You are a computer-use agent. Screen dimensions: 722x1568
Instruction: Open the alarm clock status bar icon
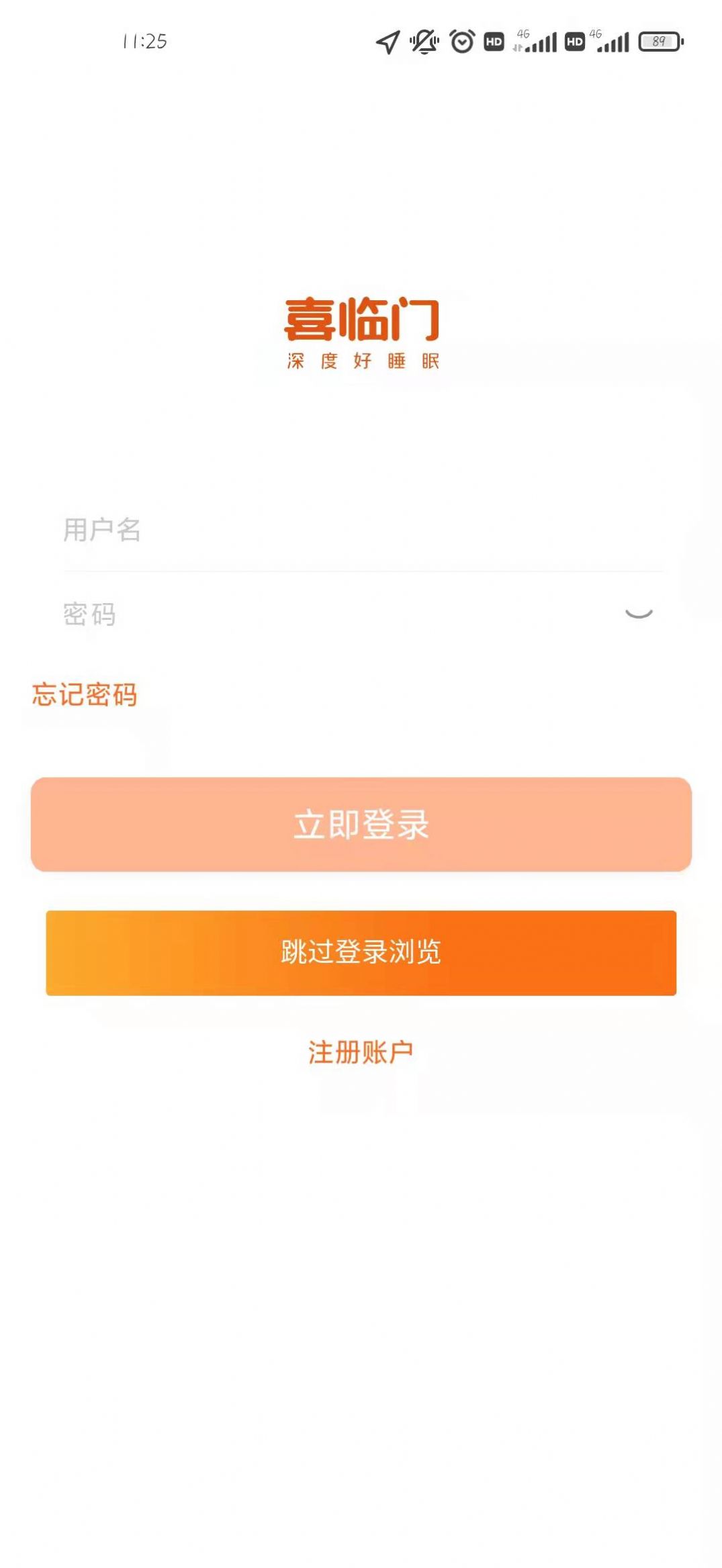(461, 43)
